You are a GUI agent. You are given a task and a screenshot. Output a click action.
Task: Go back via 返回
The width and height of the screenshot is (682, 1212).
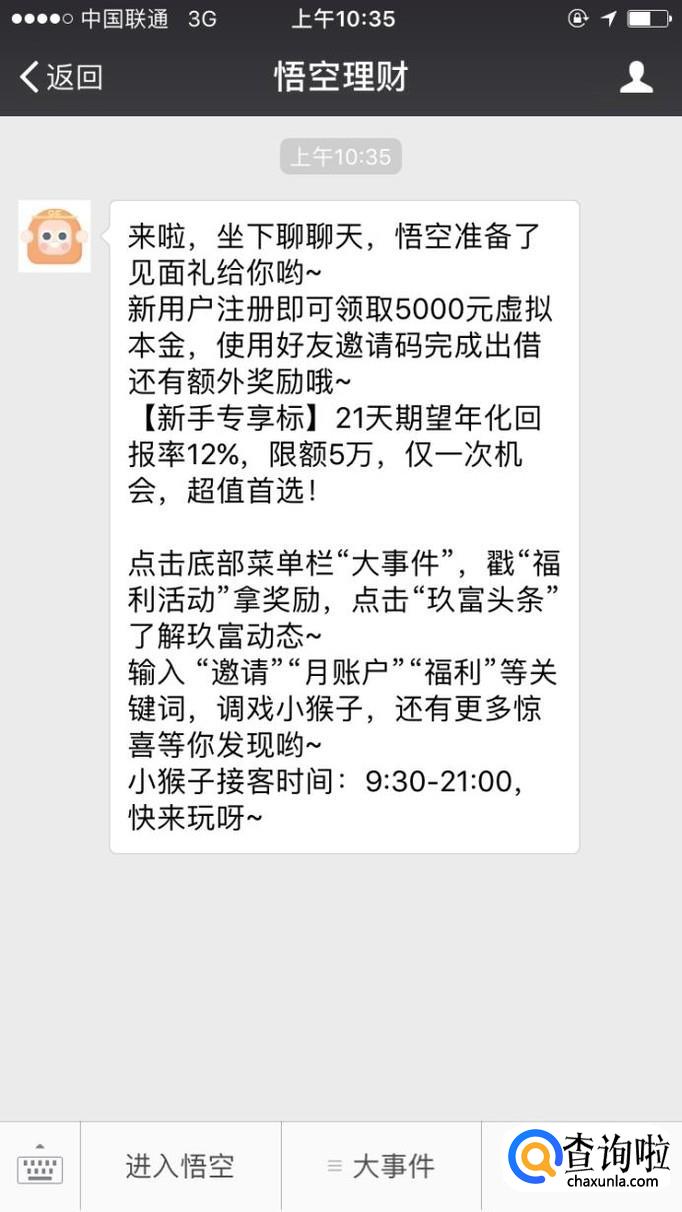coord(62,77)
